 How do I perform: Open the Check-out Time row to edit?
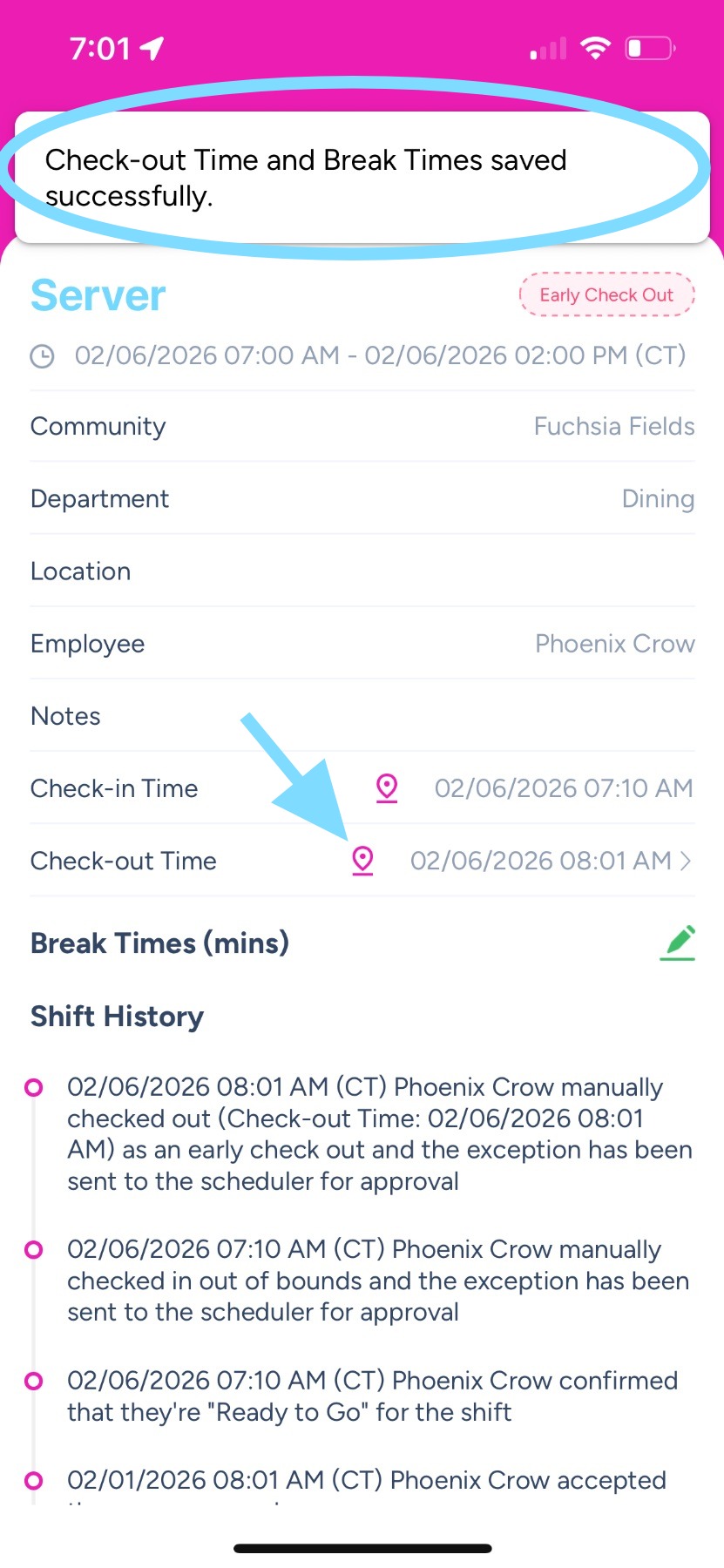coord(549,861)
